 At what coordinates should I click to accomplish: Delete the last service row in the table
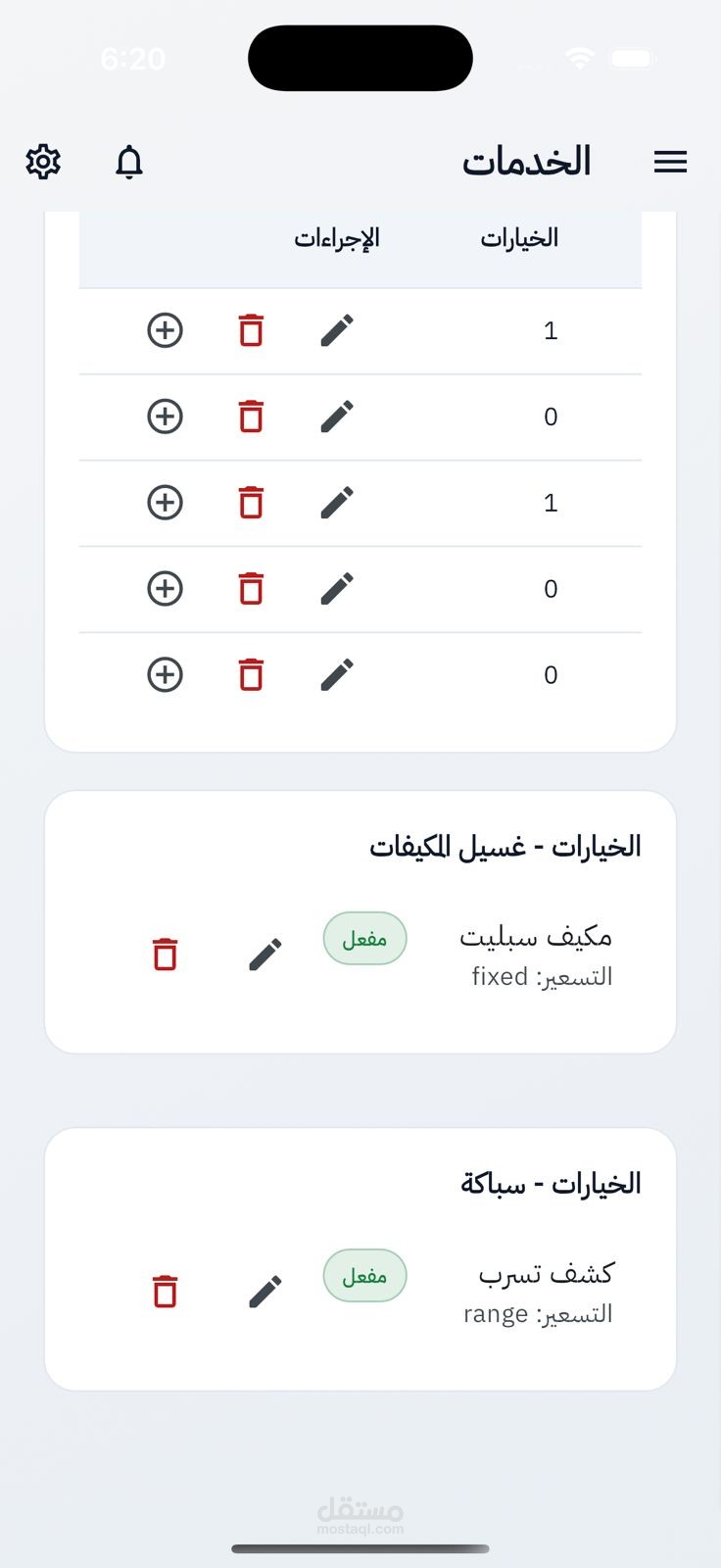tap(252, 674)
